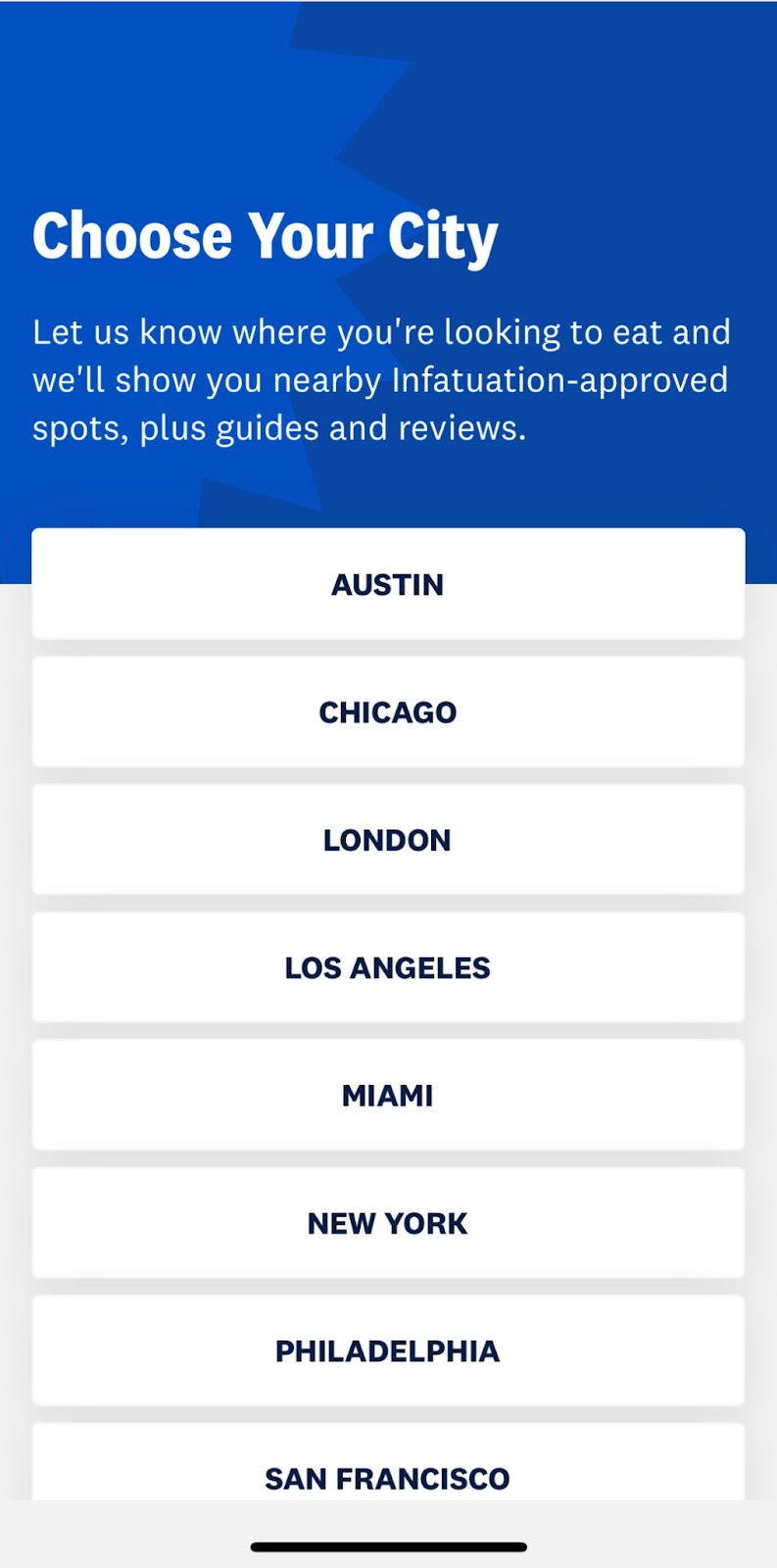Select the New York button
Viewport: 777px width, 1568px height.
388,1223
